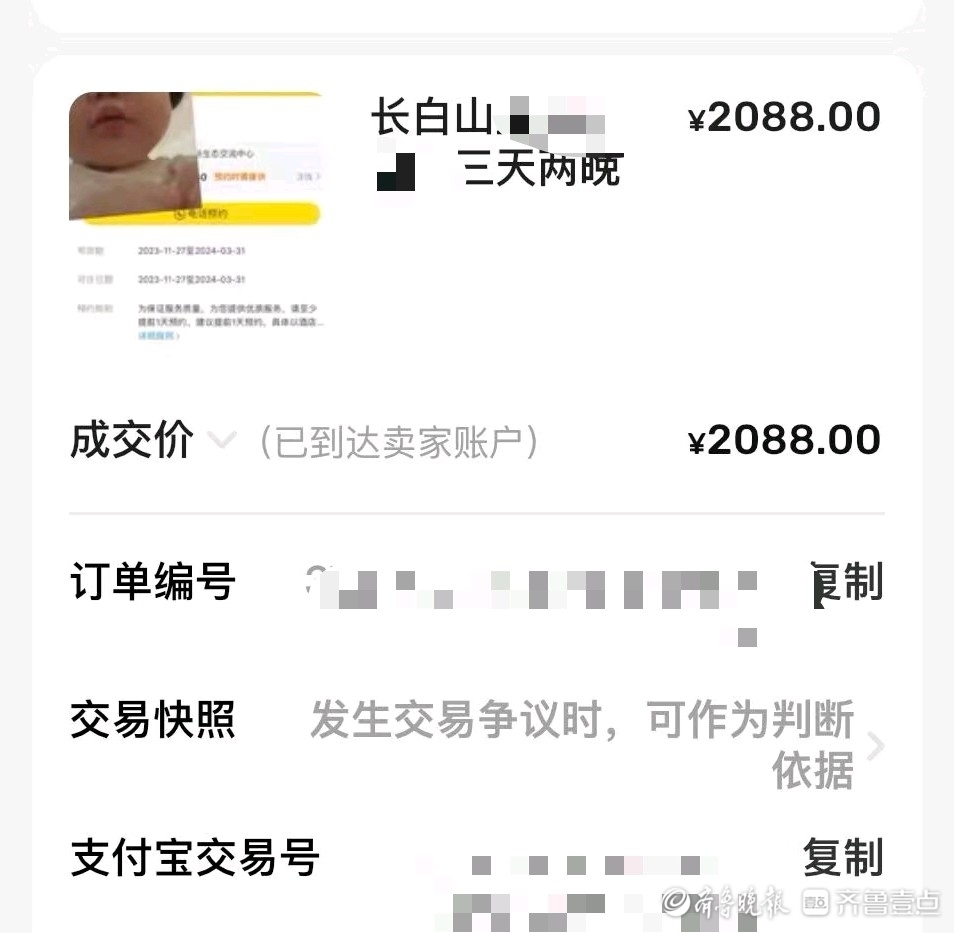The height and width of the screenshot is (933, 954).
Task: Open the 长白山 product thumbnail
Action: pos(197,217)
